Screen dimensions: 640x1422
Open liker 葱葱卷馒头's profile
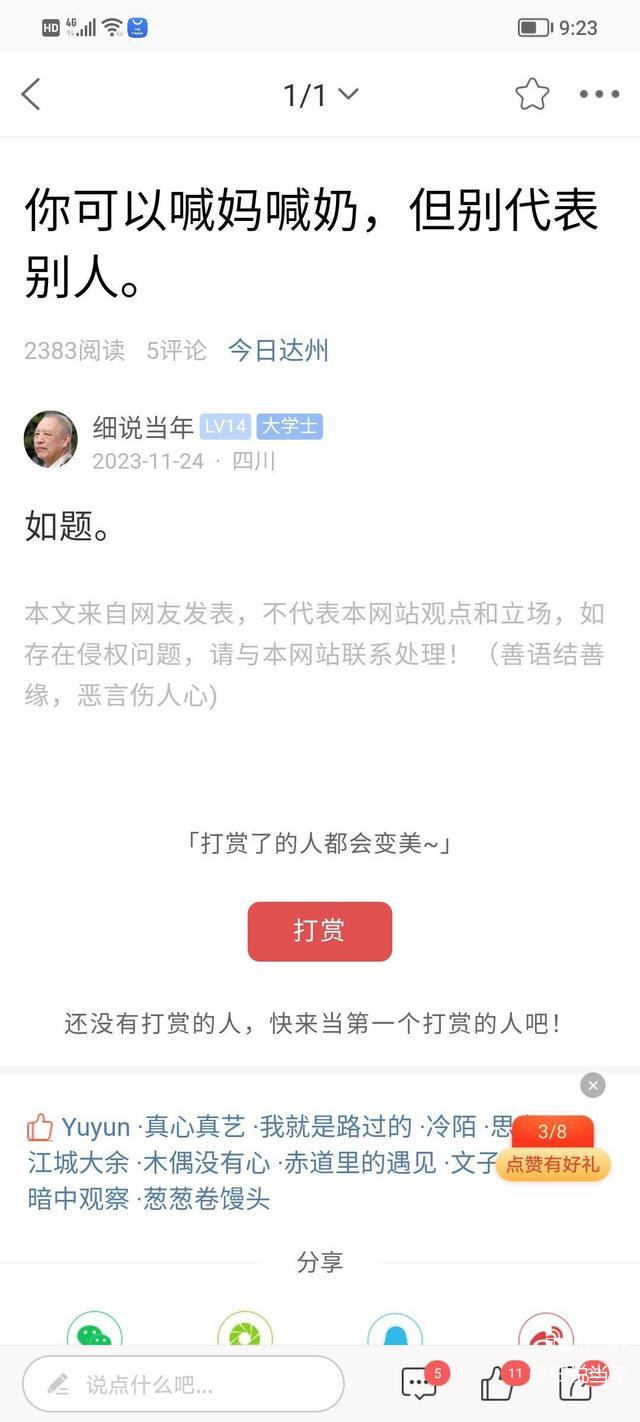[207, 1198]
